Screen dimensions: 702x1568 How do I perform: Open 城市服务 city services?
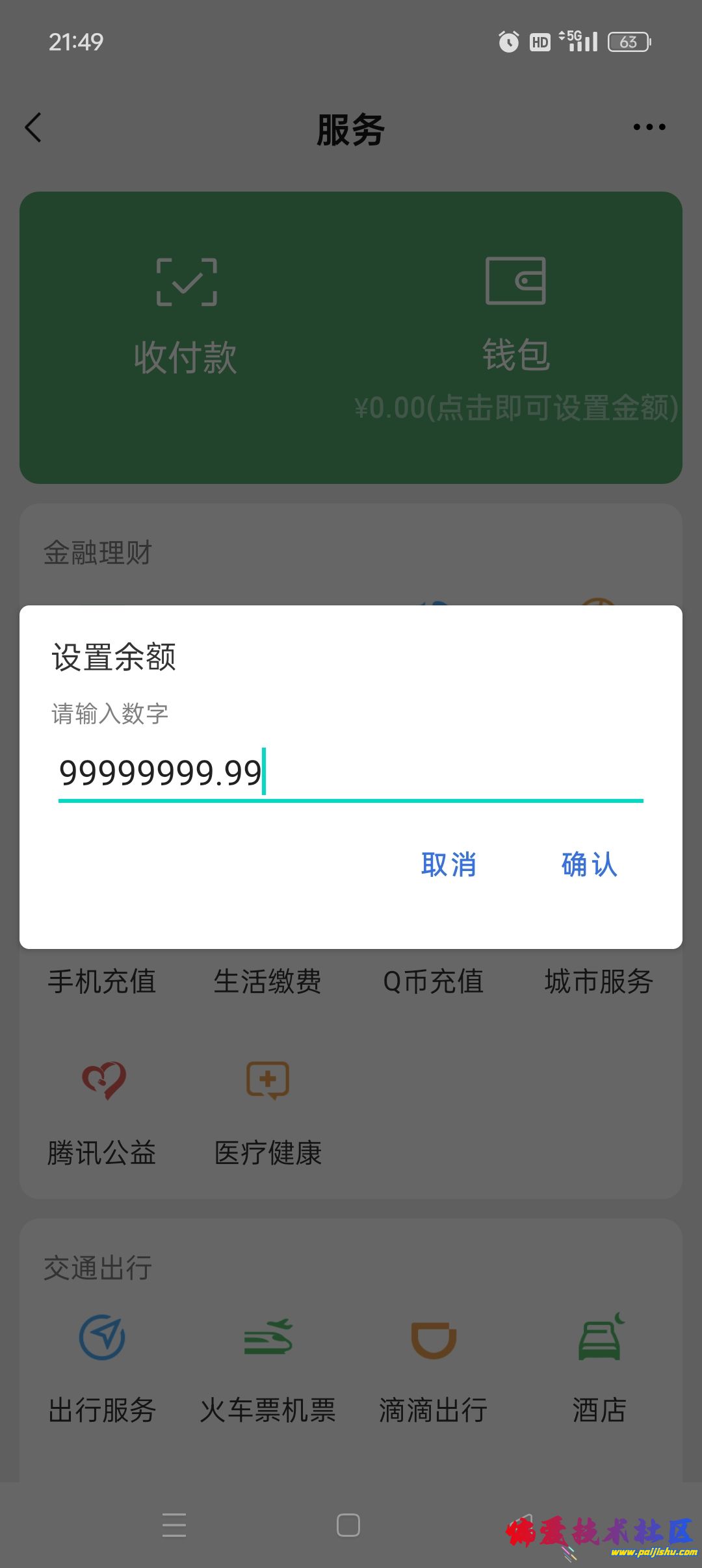(x=598, y=982)
